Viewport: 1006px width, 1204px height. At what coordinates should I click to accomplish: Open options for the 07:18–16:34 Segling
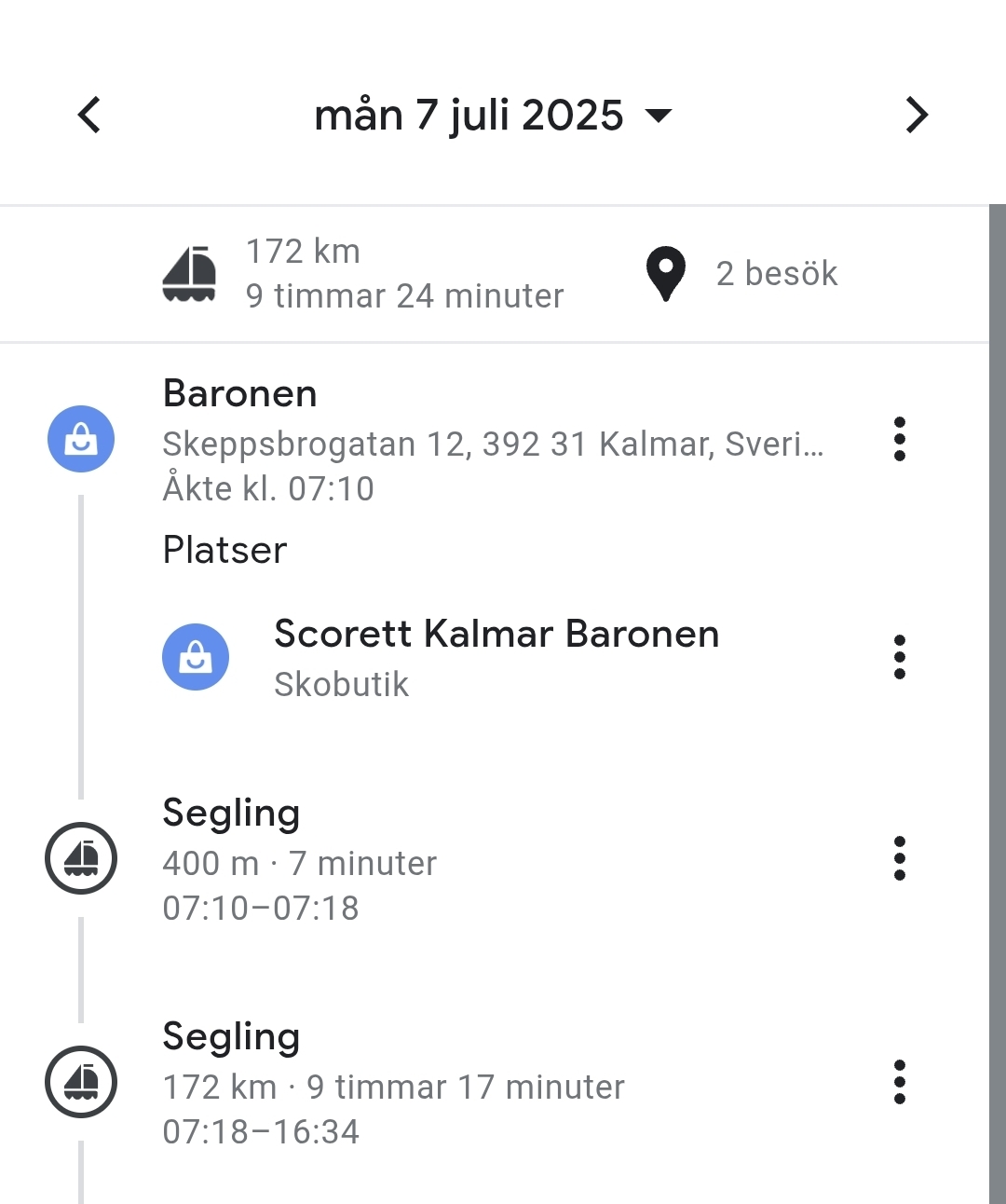coord(899,1082)
